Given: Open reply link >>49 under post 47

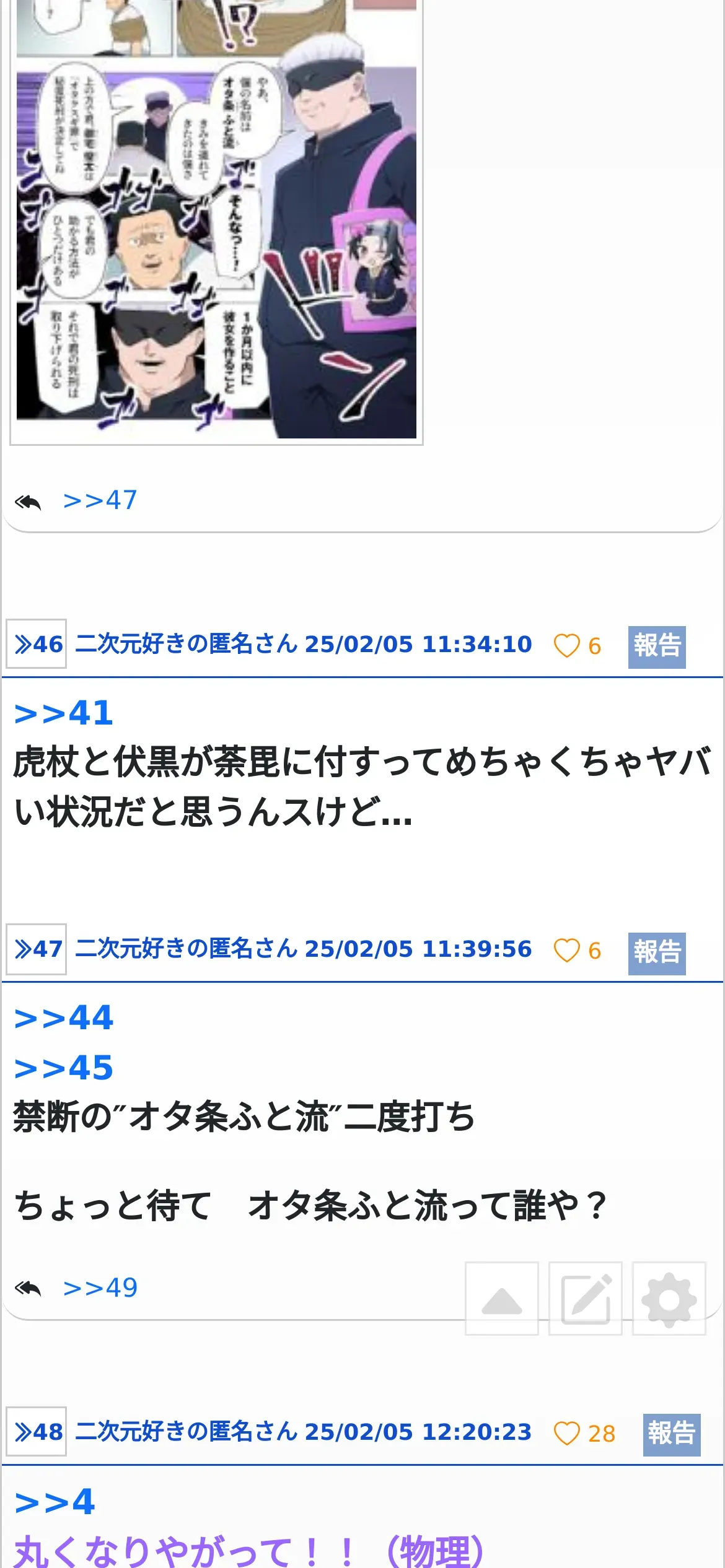Looking at the screenshot, I should tap(100, 1288).
